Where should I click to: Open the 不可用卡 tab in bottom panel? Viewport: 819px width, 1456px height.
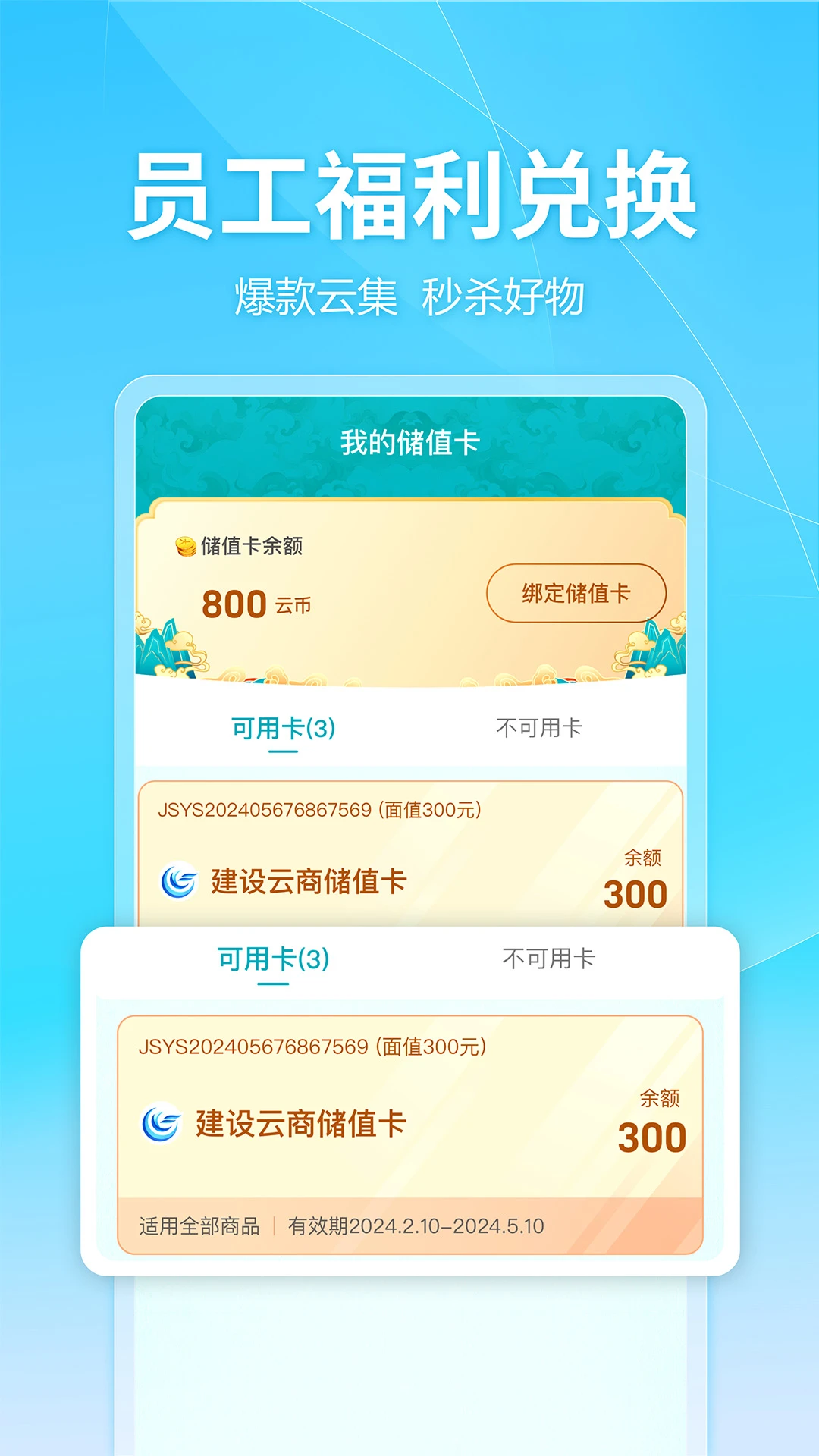(548, 957)
